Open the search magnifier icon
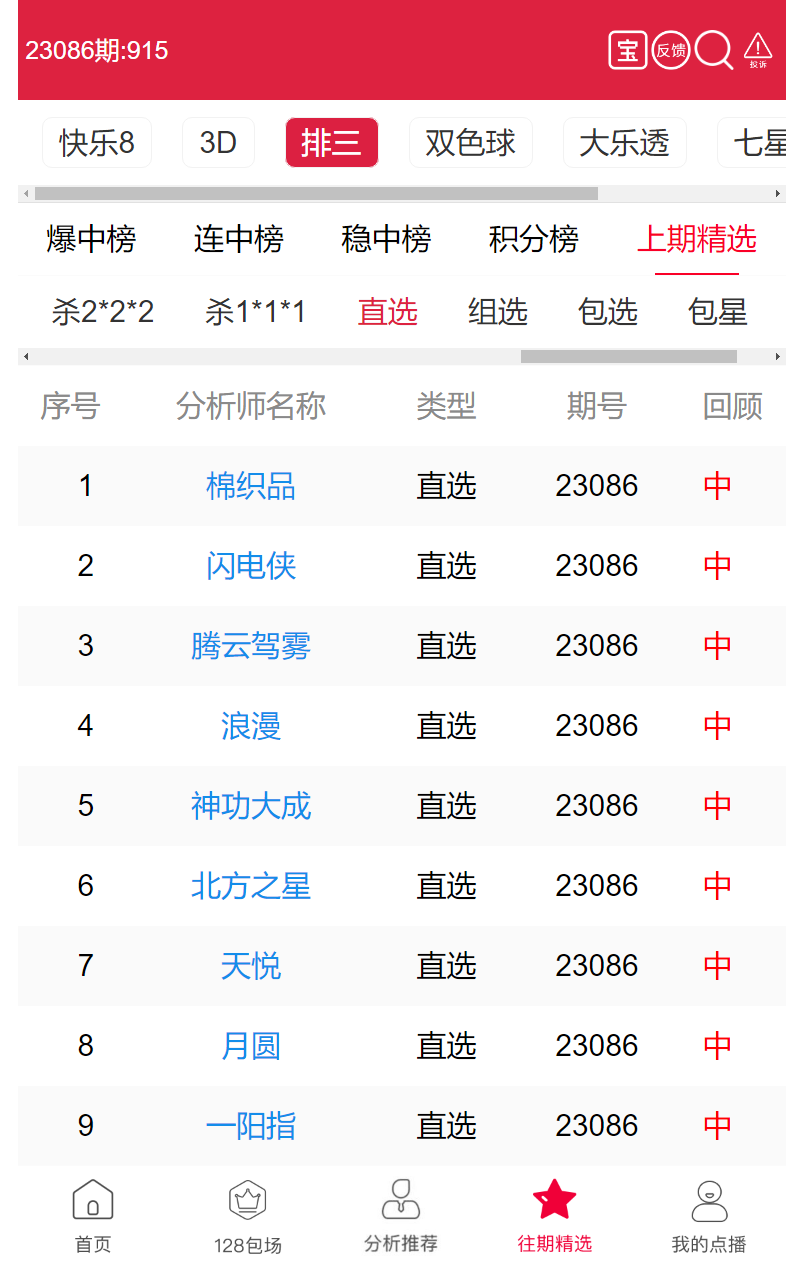 713,50
